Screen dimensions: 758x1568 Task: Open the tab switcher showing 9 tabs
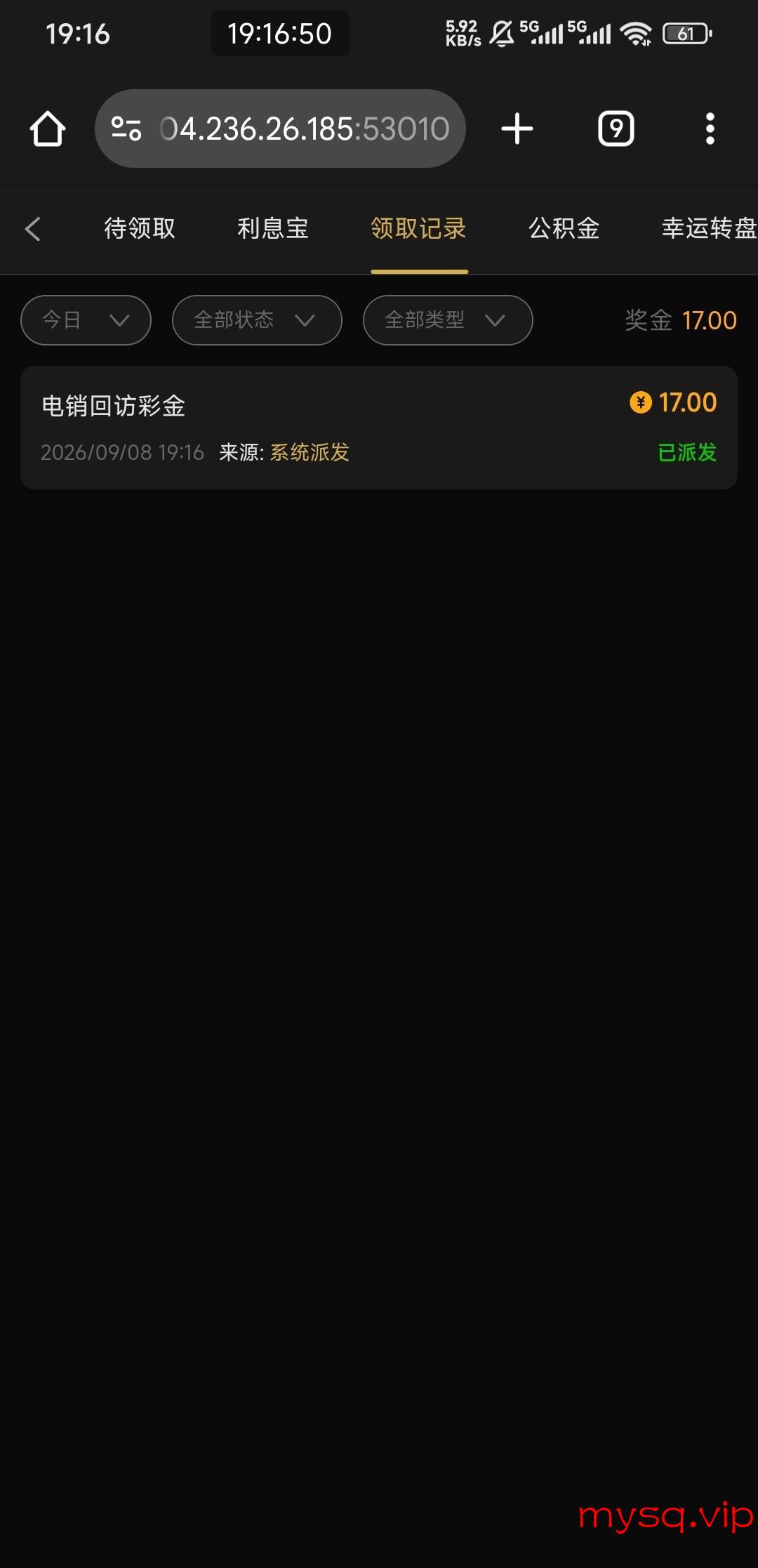616,129
